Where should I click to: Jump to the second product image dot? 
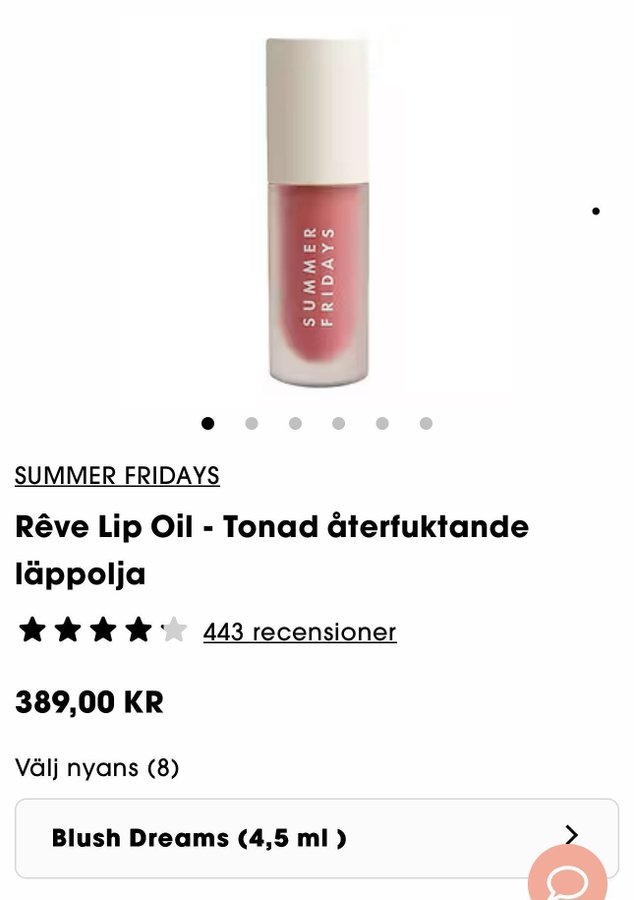click(251, 423)
